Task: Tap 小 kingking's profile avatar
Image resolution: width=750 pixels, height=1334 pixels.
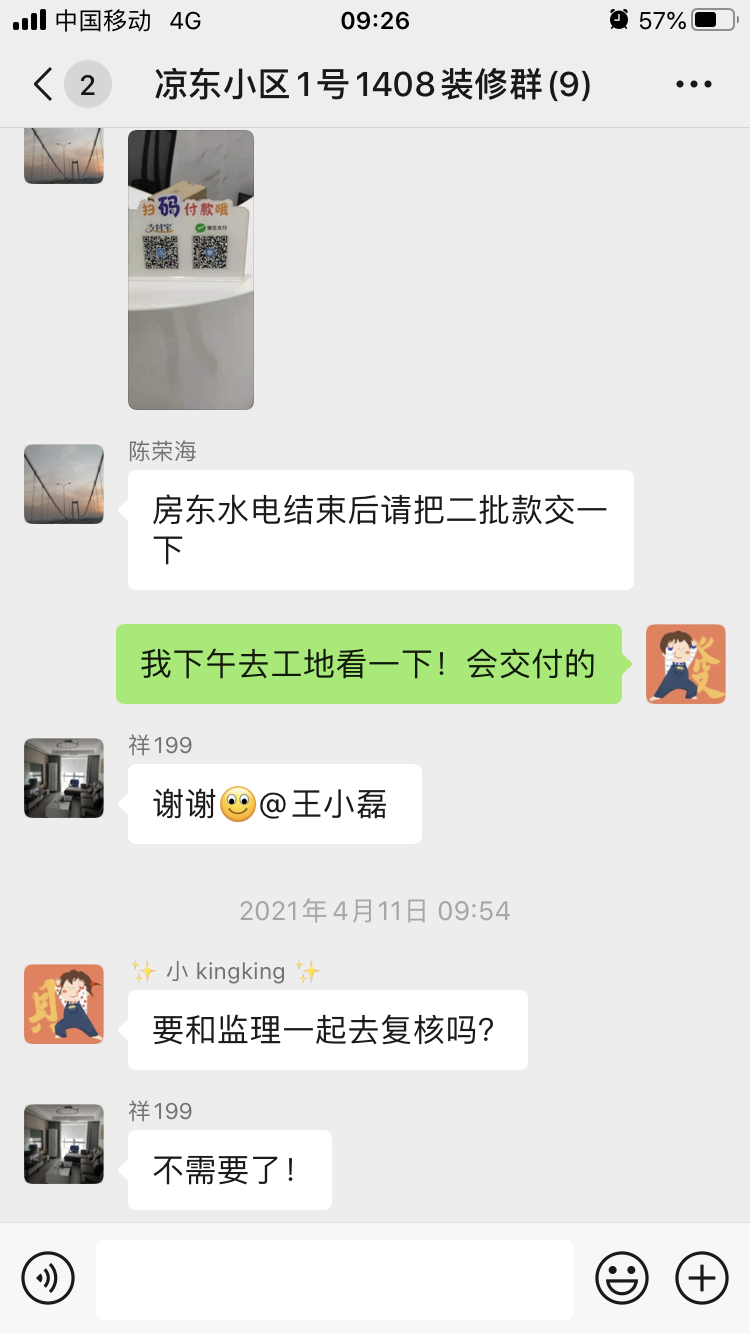Action: (x=64, y=1004)
